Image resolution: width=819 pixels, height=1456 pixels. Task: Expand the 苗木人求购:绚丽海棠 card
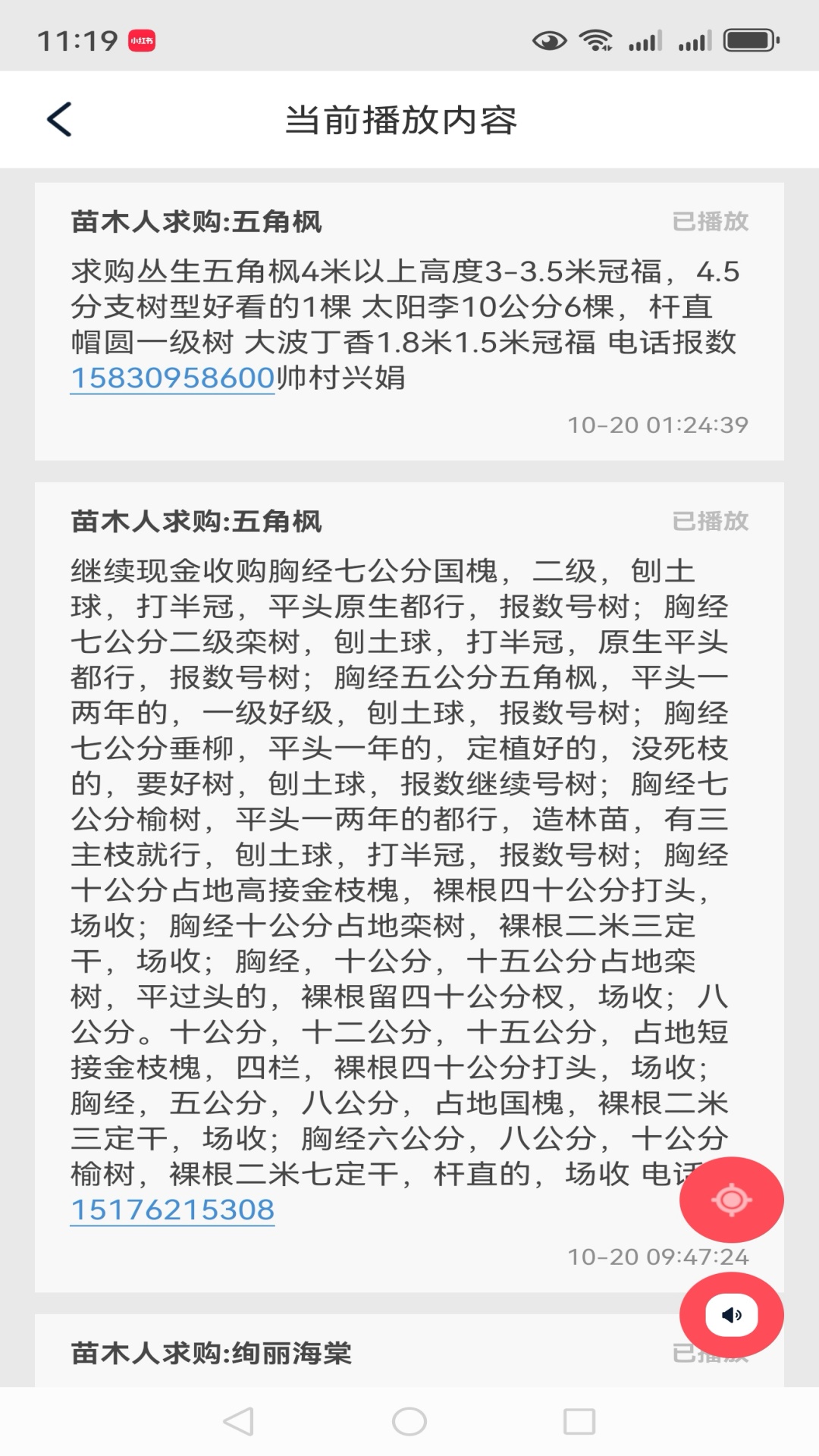[x=211, y=1355]
